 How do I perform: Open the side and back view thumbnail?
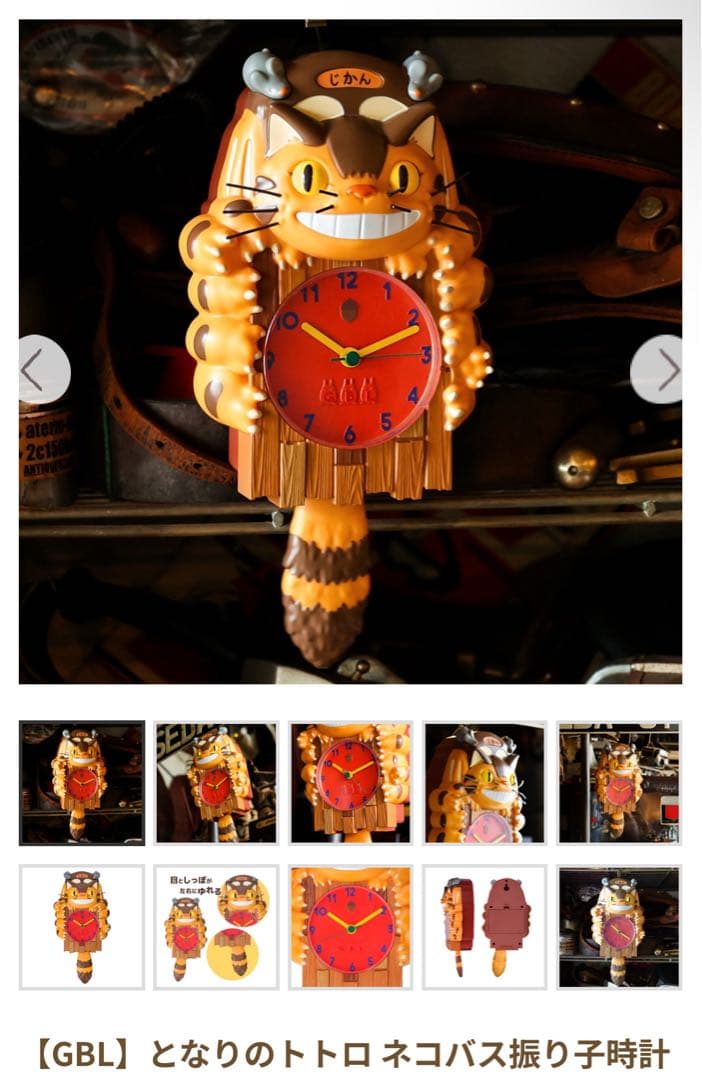click(485, 927)
